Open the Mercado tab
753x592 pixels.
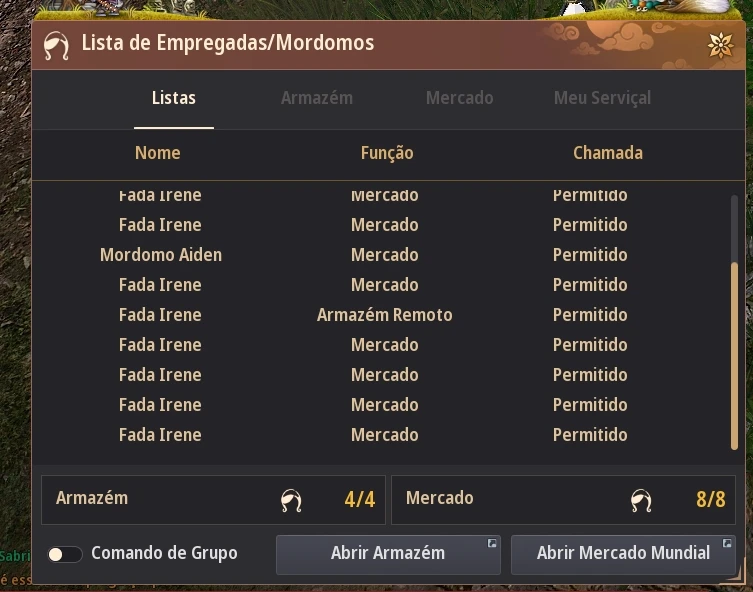tap(459, 98)
